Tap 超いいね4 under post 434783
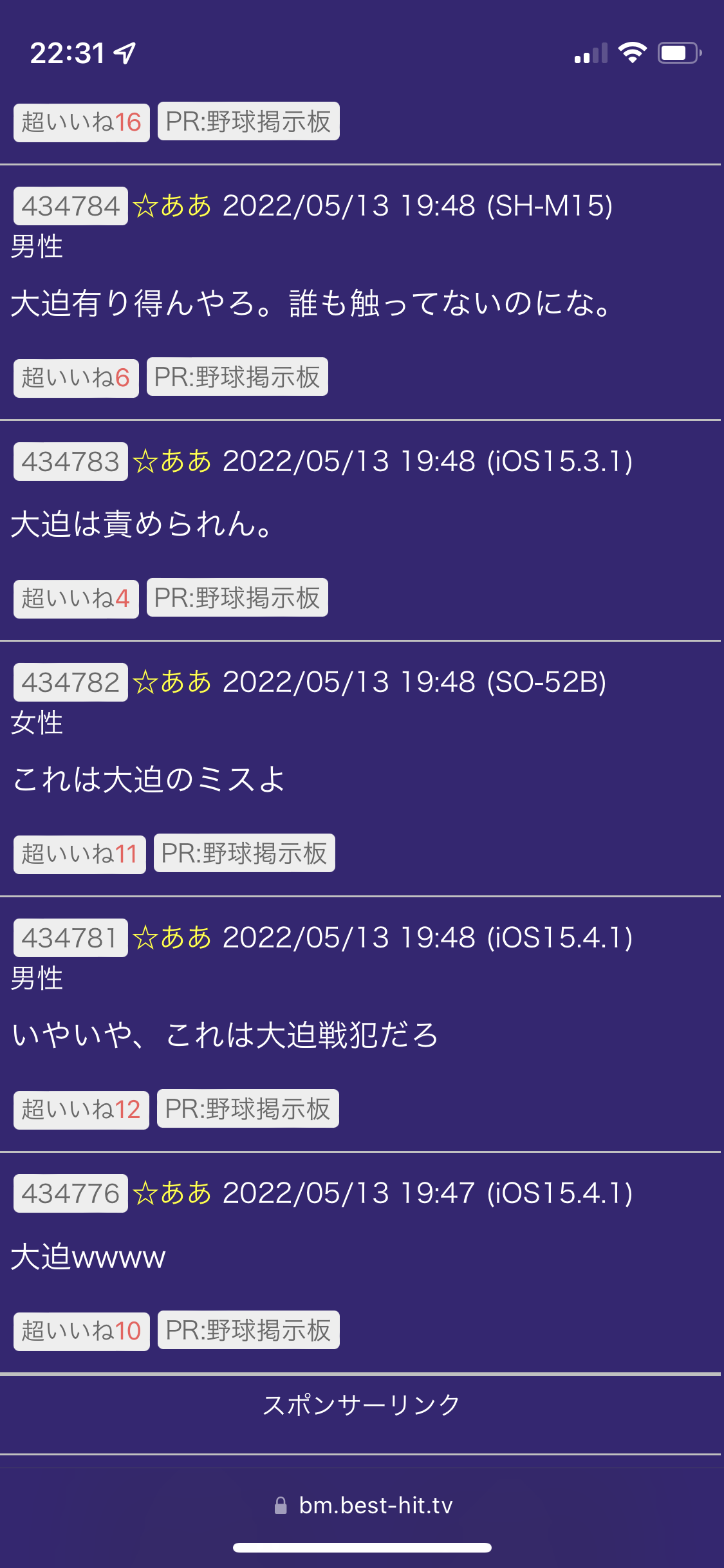Screen dimensions: 724x1568 (x=76, y=599)
